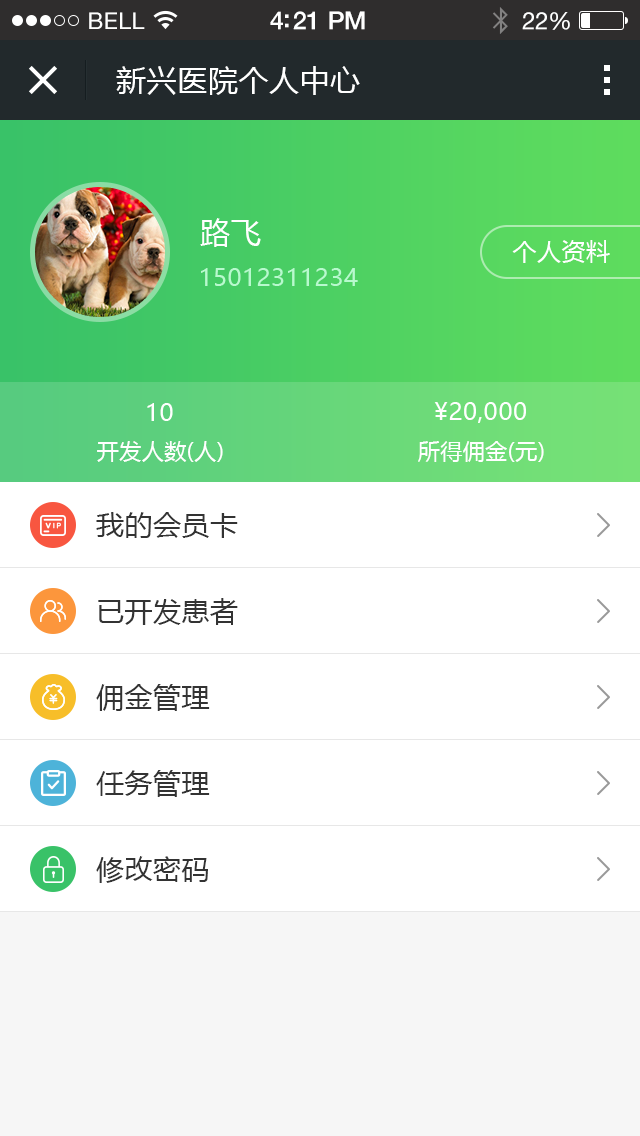Screen dimensions: 640x1136
Task: Open the three-dot overflow menu
Action: point(606,80)
